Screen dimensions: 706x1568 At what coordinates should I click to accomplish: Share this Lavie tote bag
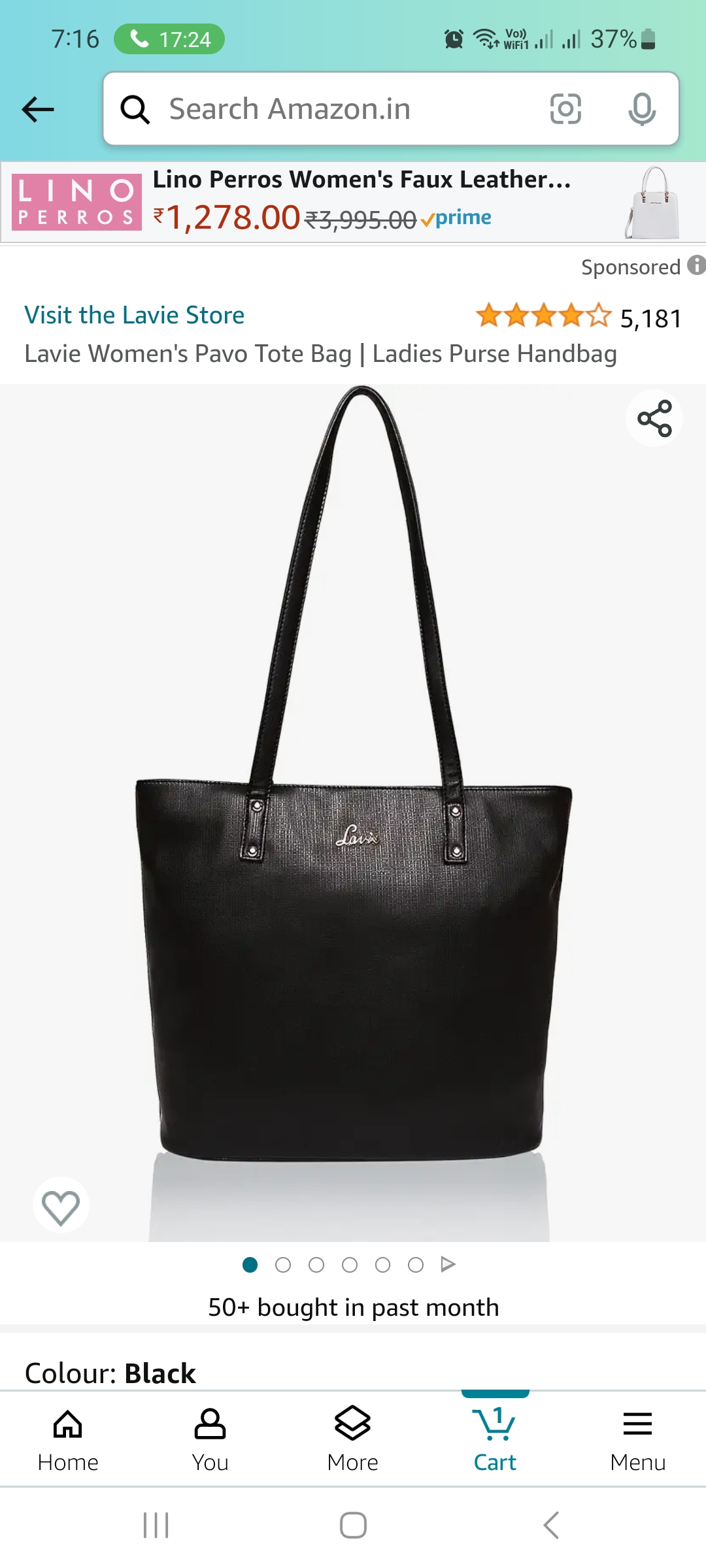coord(654,418)
